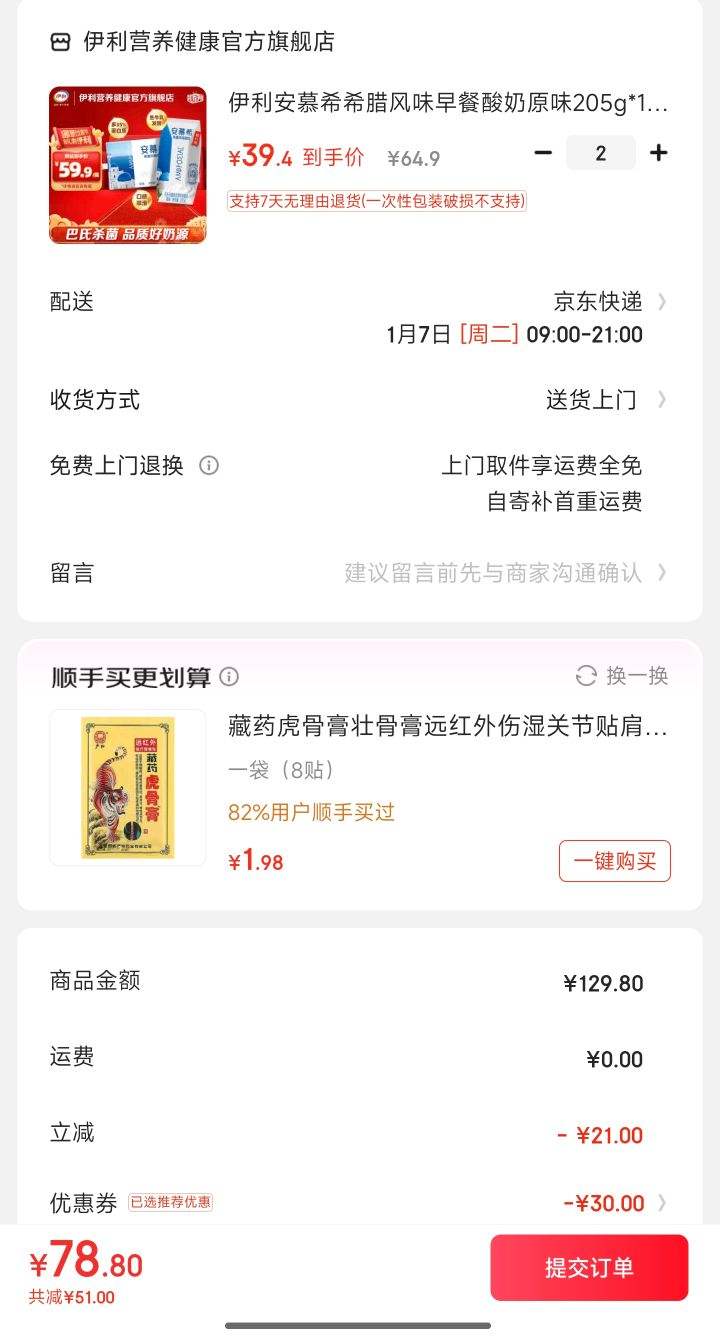Click the 一键购买 quick buy button
Screen dimensions: 720x1340
(x=614, y=860)
